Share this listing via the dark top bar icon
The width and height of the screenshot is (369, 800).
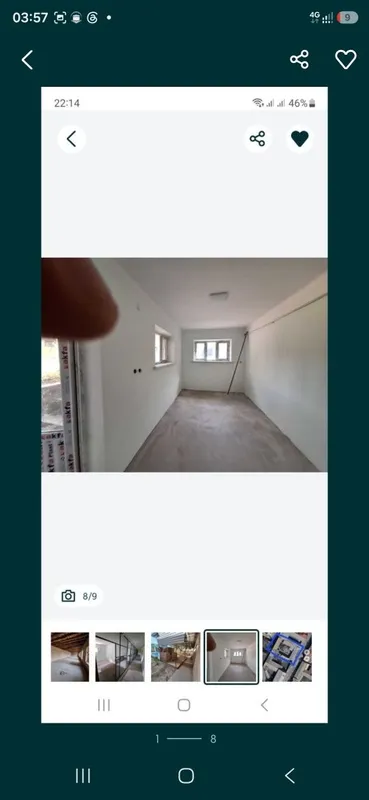tap(300, 60)
